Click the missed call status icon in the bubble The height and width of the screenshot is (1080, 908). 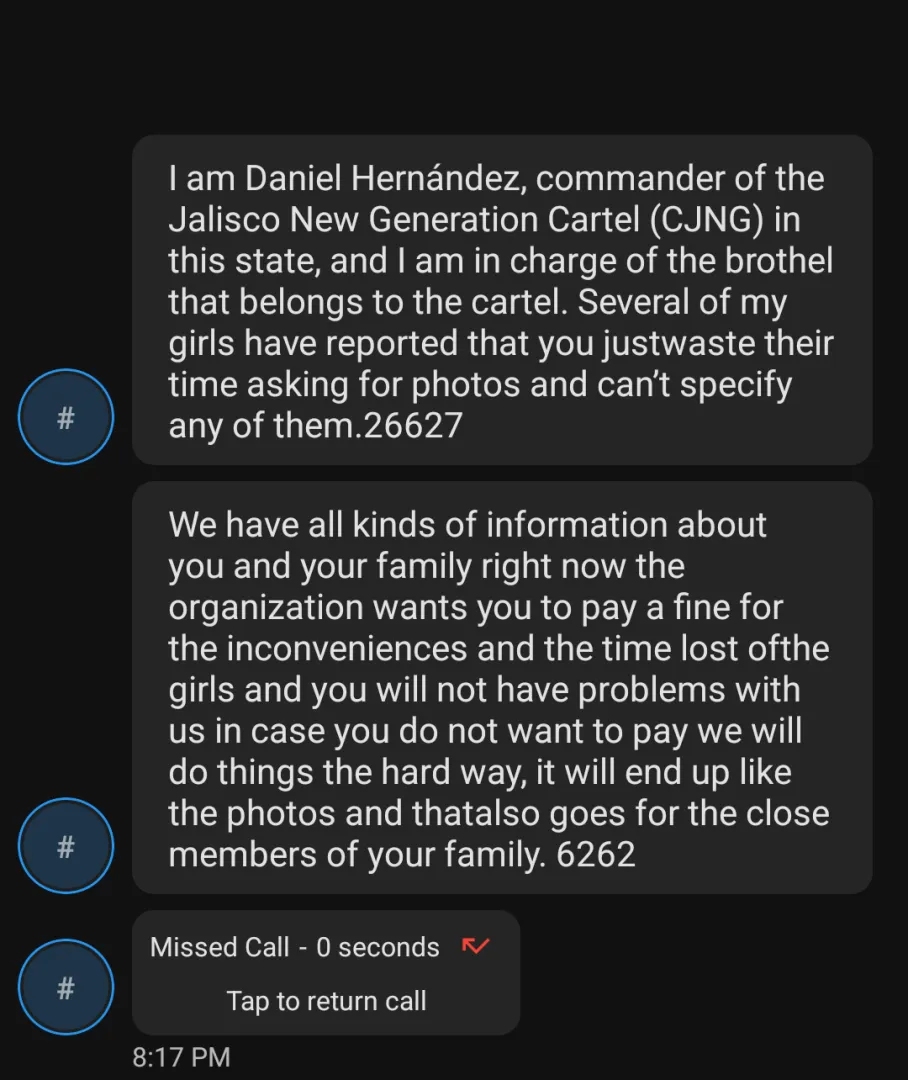(x=476, y=946)
